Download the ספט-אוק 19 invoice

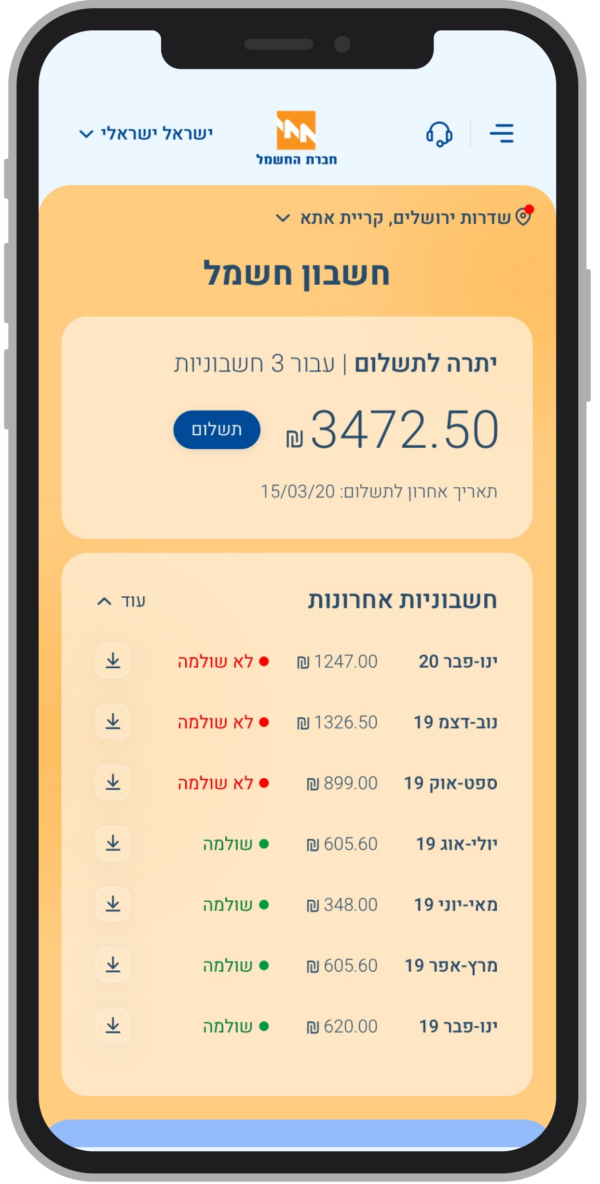(x=113, y=783)
